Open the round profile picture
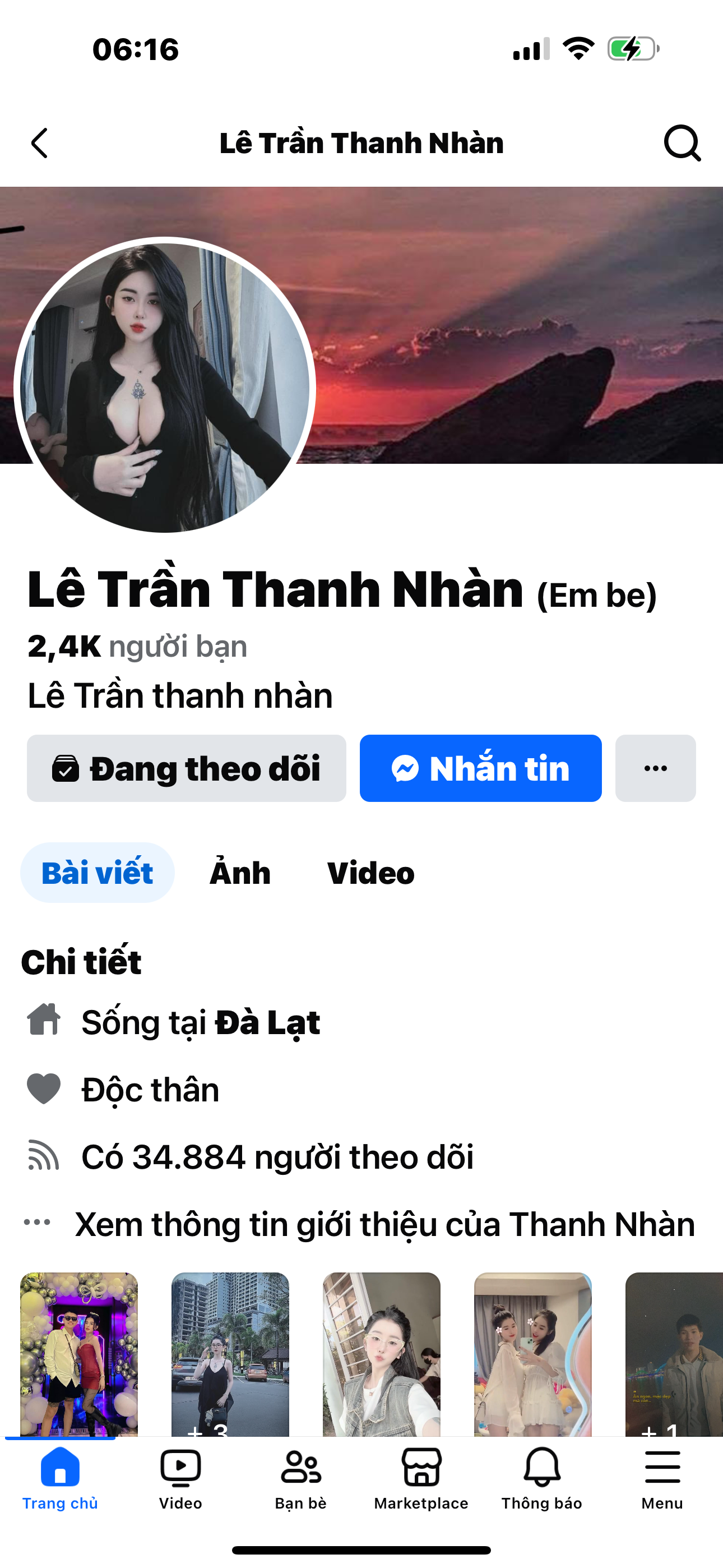 pyautogui.click(x=164, y=387)
